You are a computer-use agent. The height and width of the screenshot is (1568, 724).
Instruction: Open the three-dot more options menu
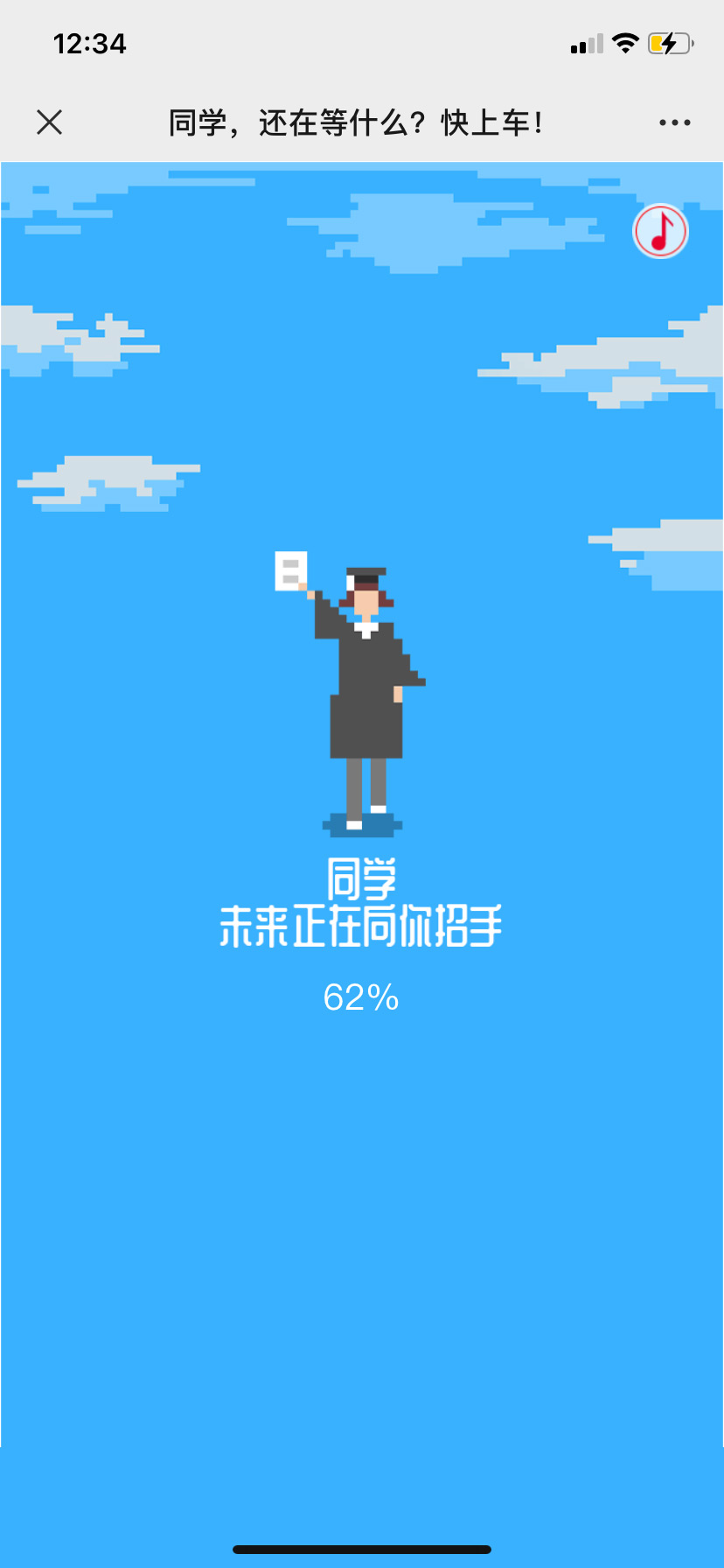click(x=674, y=122)
